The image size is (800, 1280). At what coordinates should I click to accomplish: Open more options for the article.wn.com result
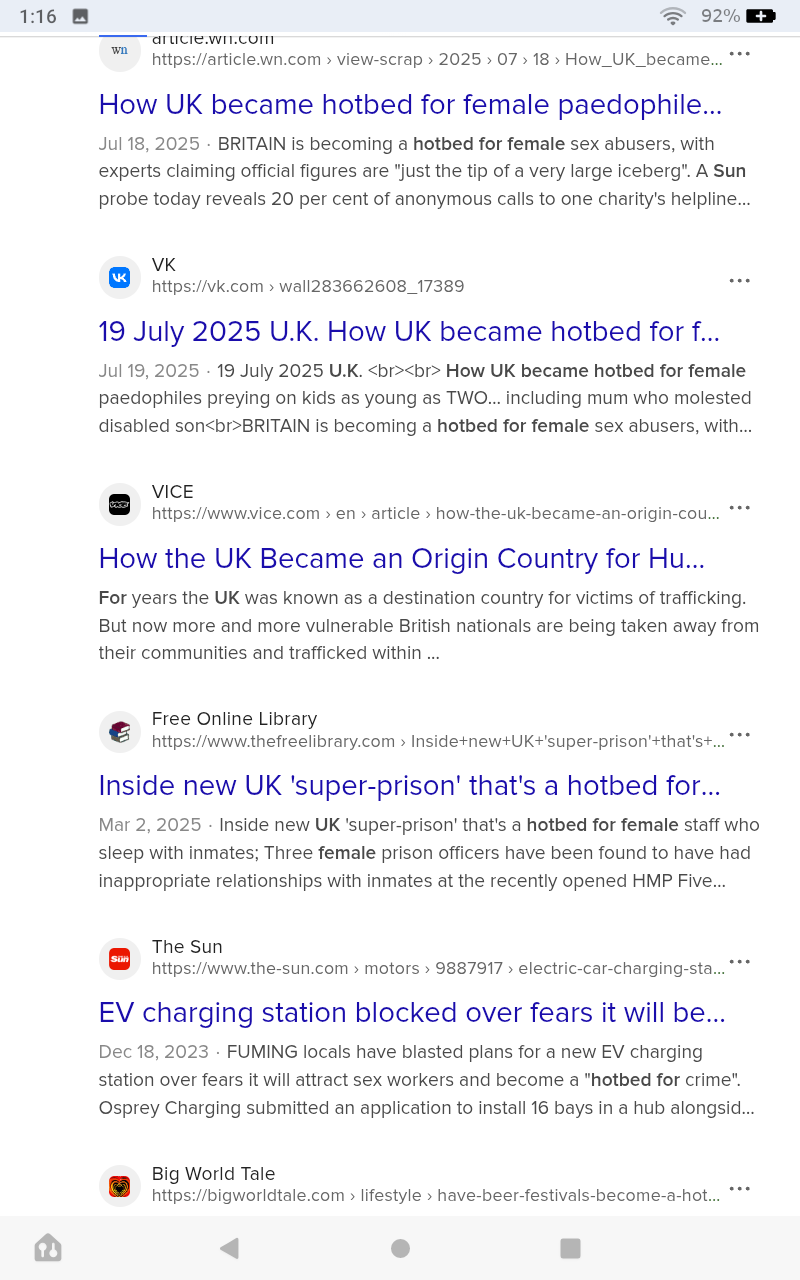(739, 54)
